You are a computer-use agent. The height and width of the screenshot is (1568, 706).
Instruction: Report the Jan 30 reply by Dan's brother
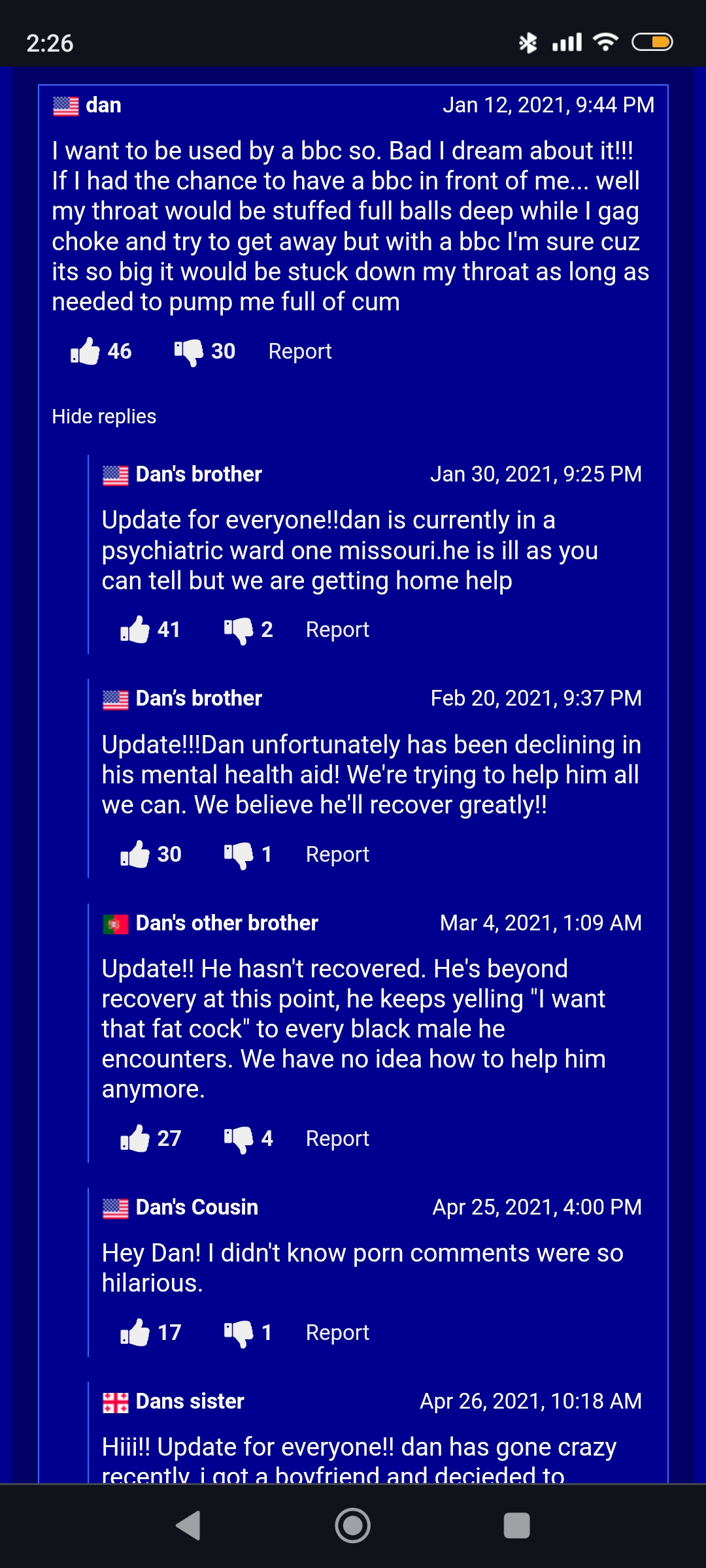click(337, 630)
